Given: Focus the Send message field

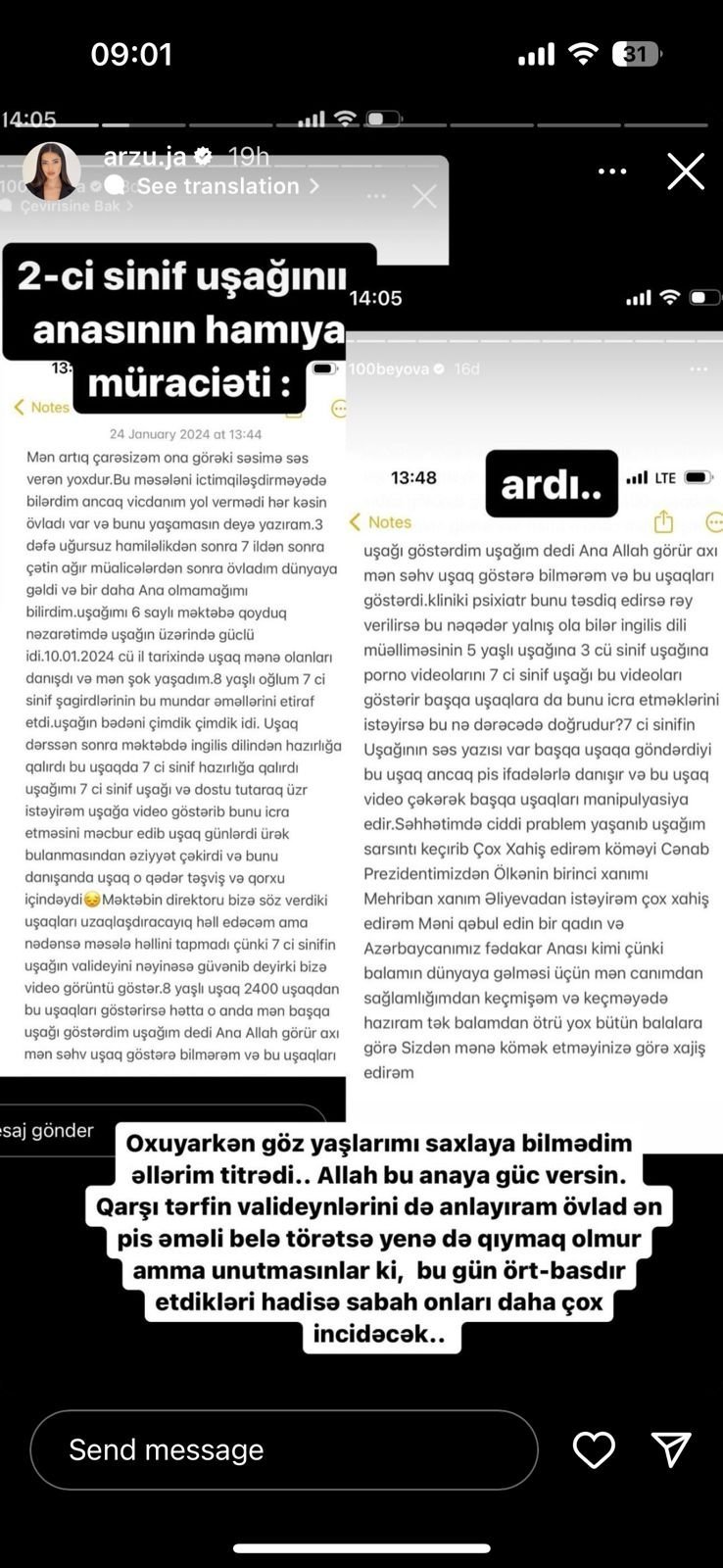Looking at the screenshot, I should 284,1449.
